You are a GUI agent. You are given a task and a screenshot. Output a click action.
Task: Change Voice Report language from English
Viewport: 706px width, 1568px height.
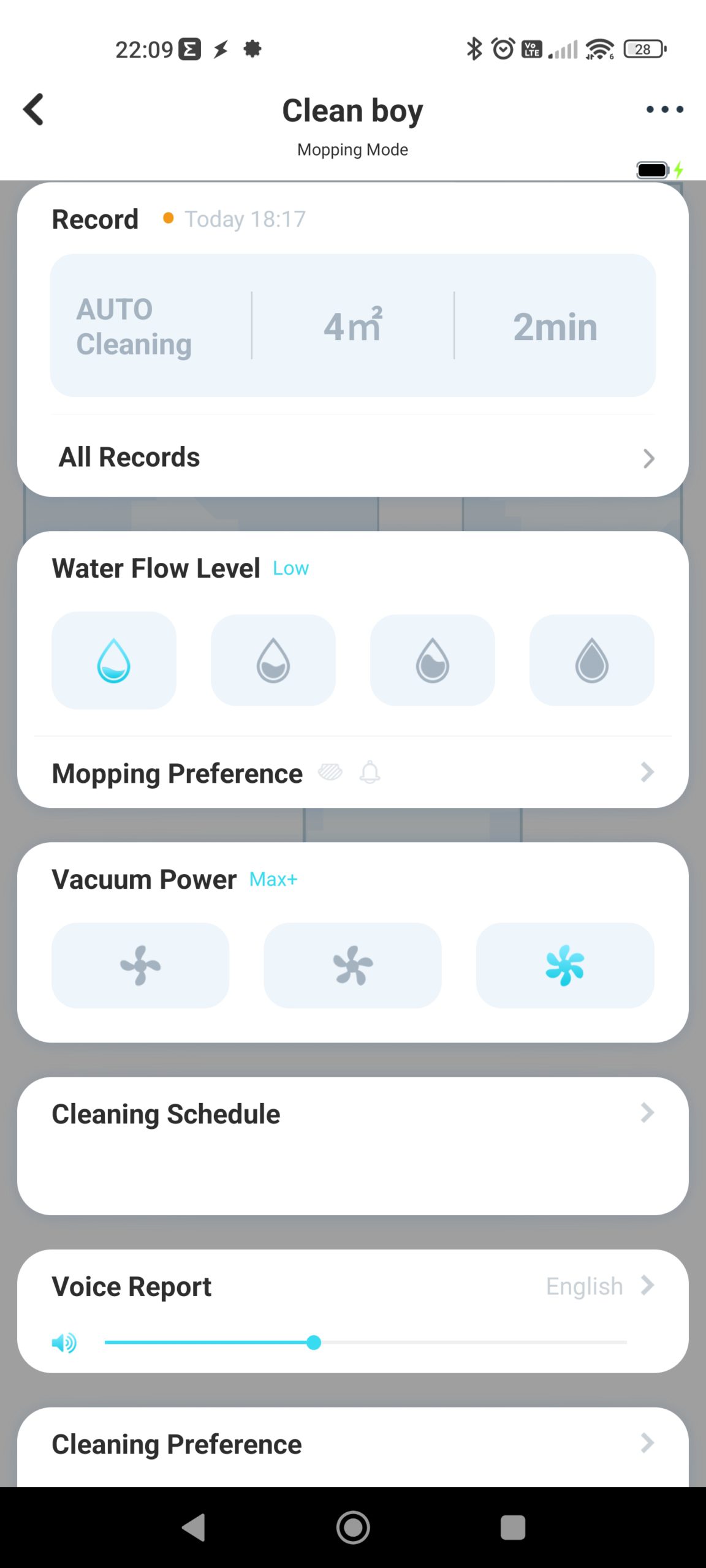[599, 1286]
